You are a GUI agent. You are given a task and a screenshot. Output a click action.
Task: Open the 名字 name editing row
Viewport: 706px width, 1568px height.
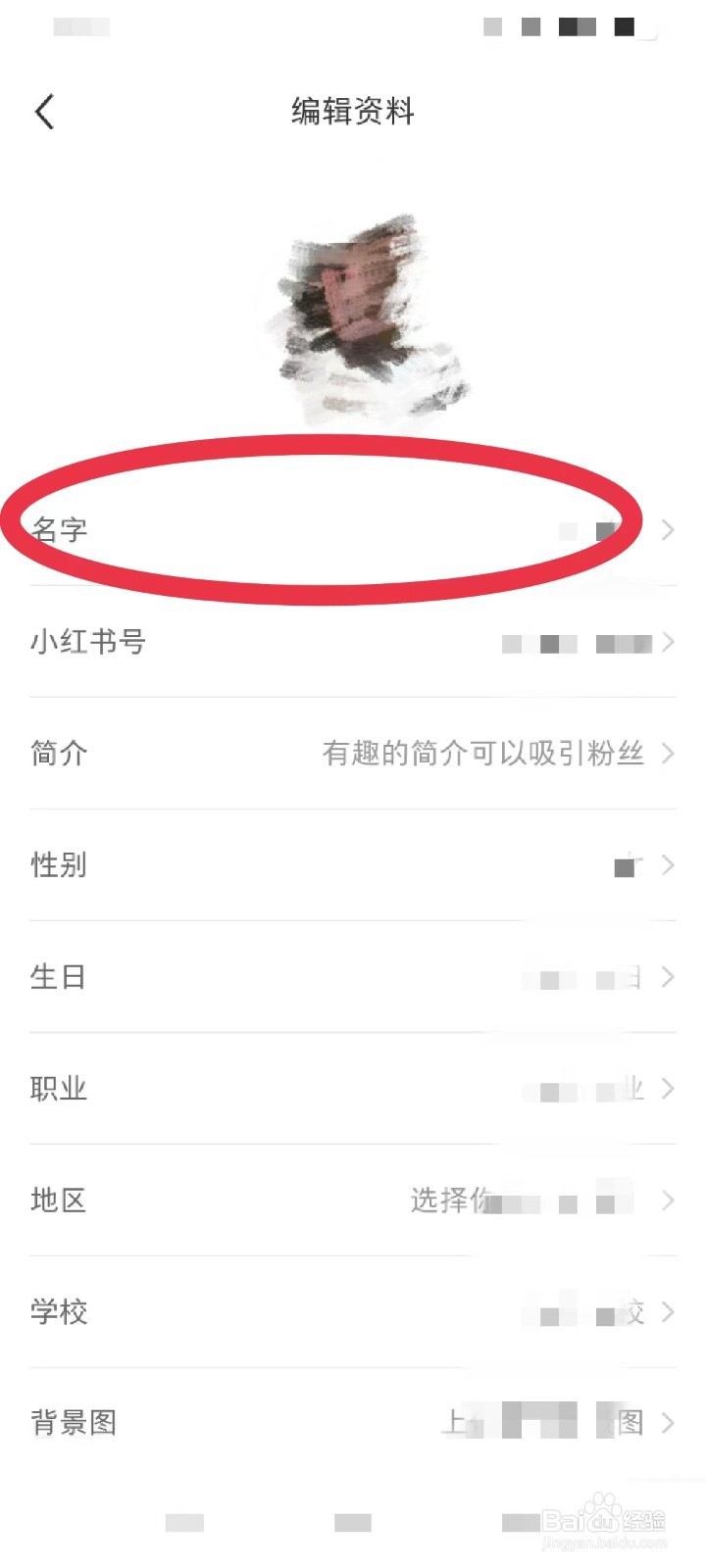click(294, 529)
